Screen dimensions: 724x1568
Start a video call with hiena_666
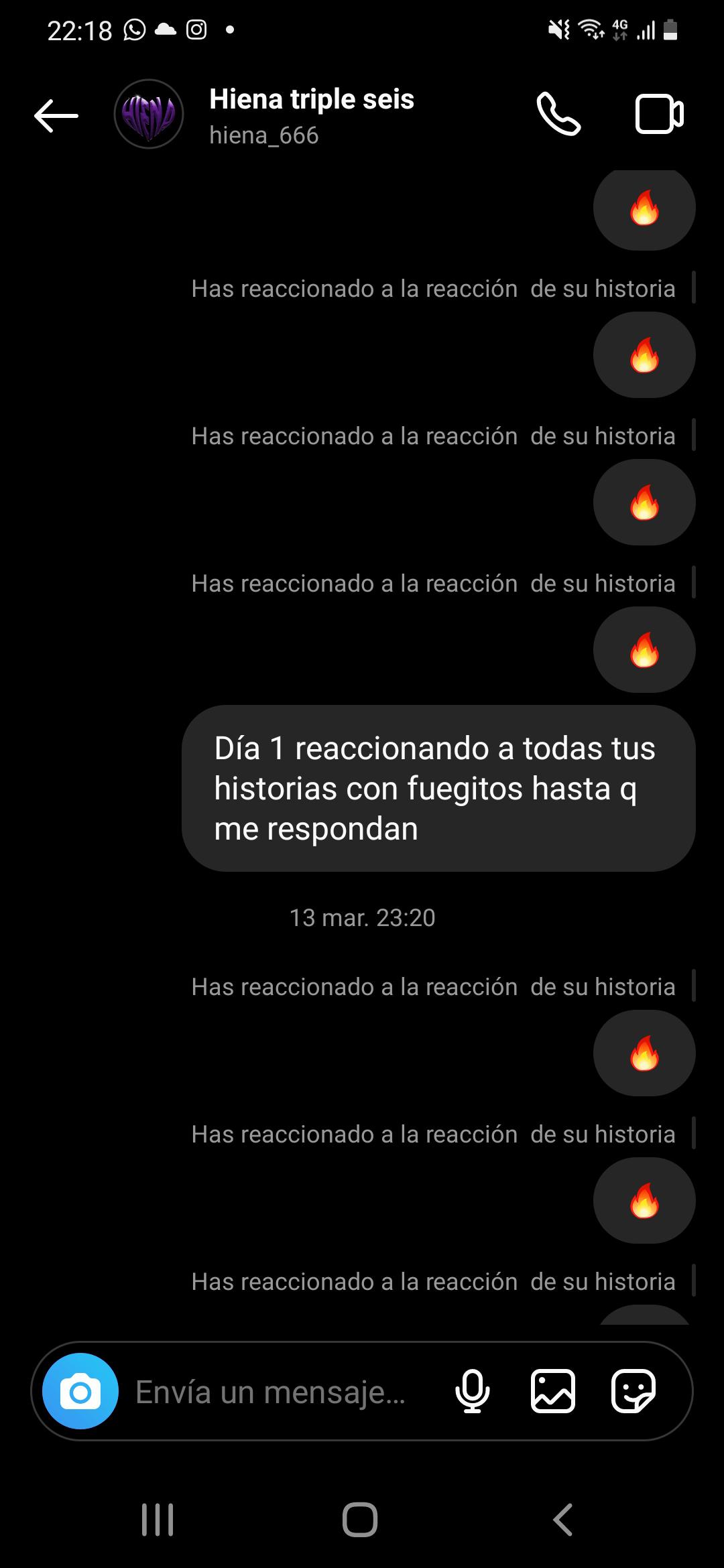(660, 114)
